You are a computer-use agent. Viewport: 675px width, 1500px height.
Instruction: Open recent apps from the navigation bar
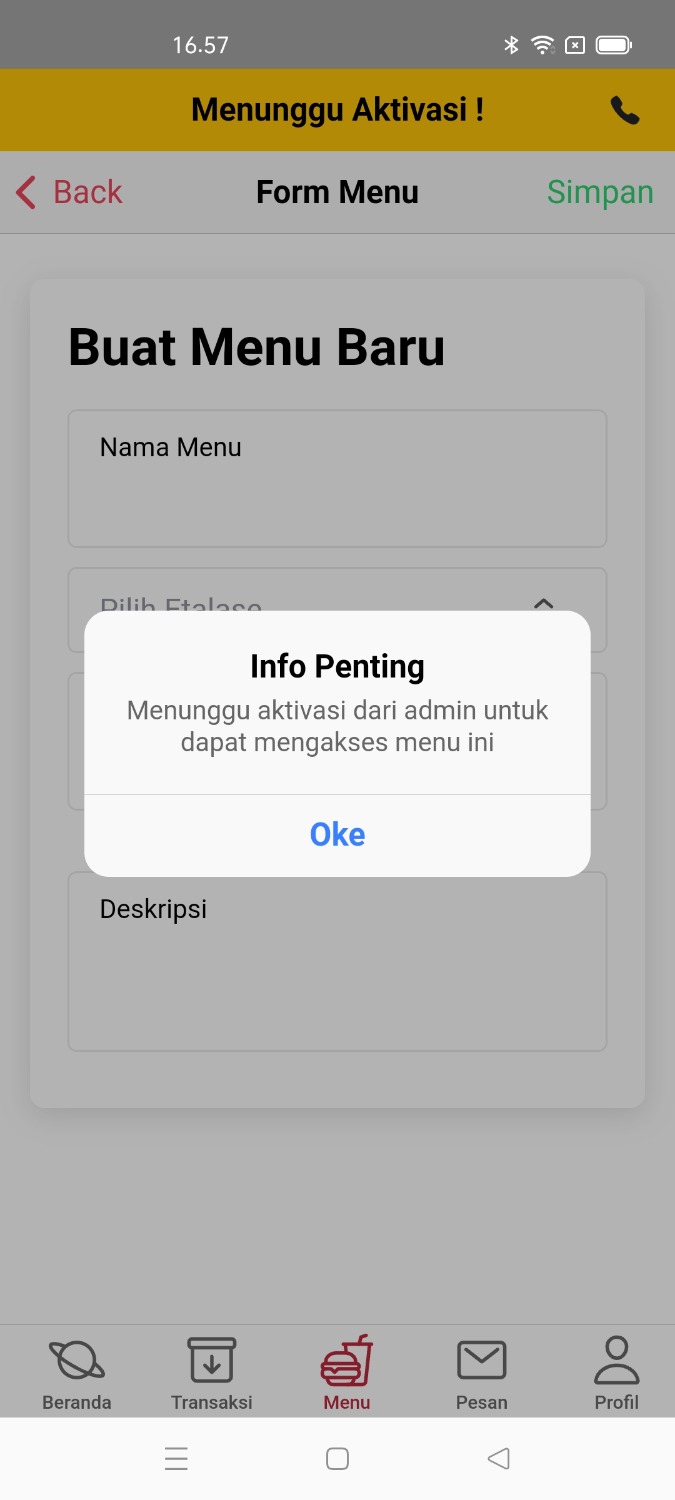(176, 1459)
